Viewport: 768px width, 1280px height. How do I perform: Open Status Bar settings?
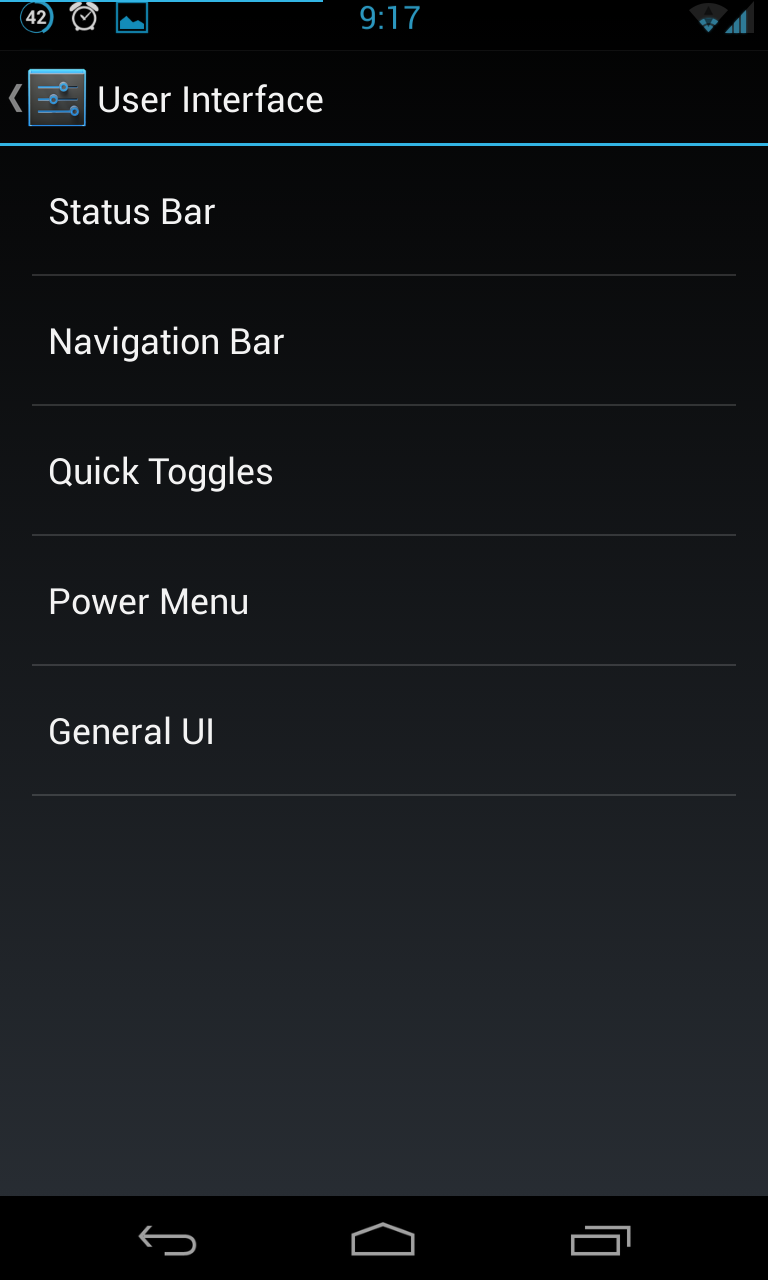384,211
